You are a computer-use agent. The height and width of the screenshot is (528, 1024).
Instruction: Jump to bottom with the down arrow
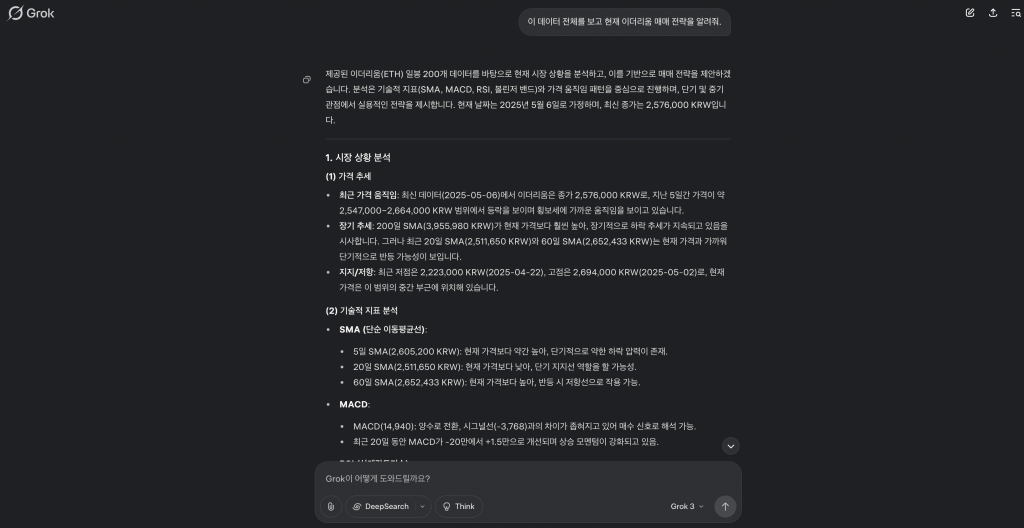pos(731,446)
